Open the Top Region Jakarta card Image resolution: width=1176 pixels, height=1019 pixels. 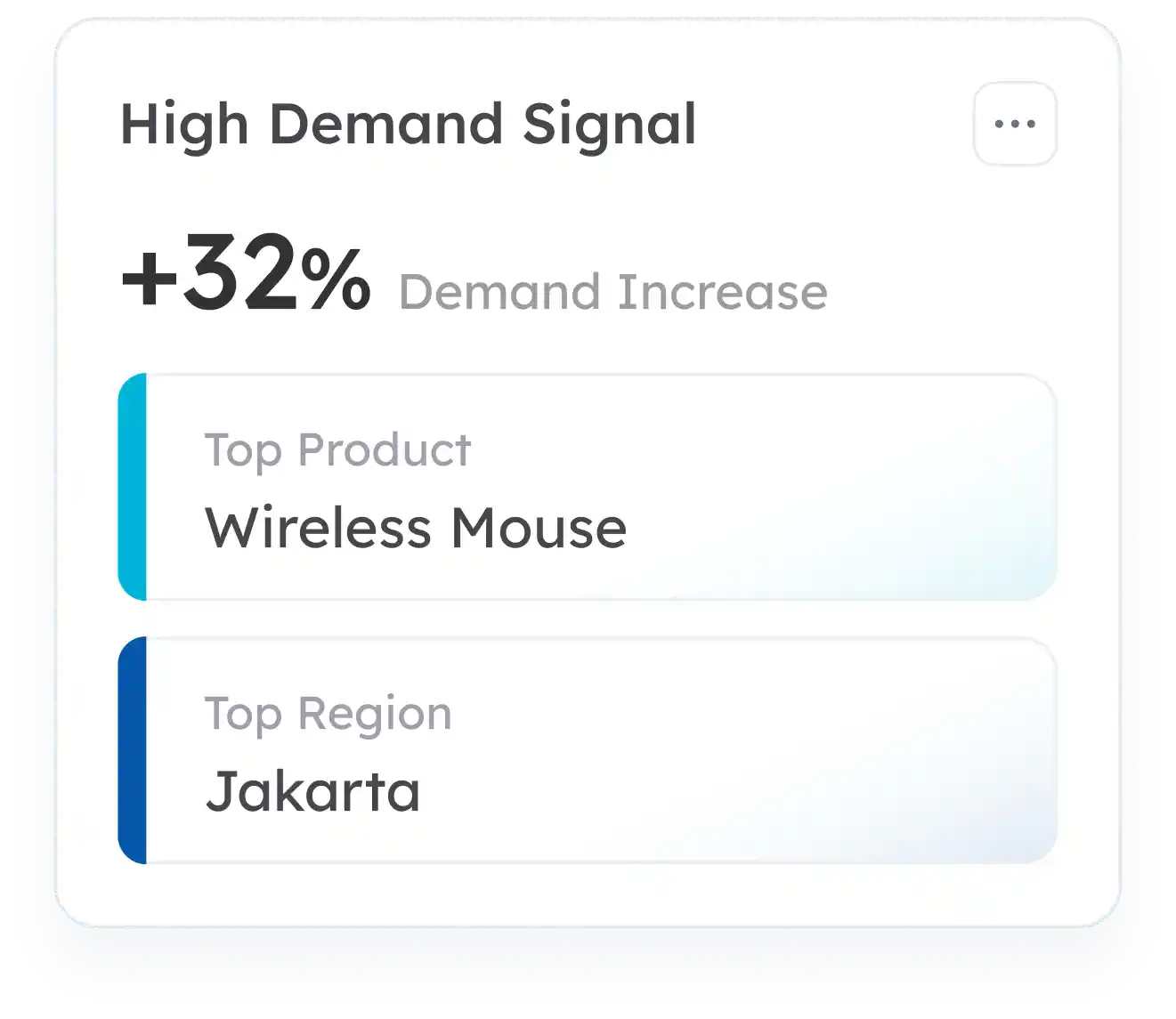click(588, 750)
